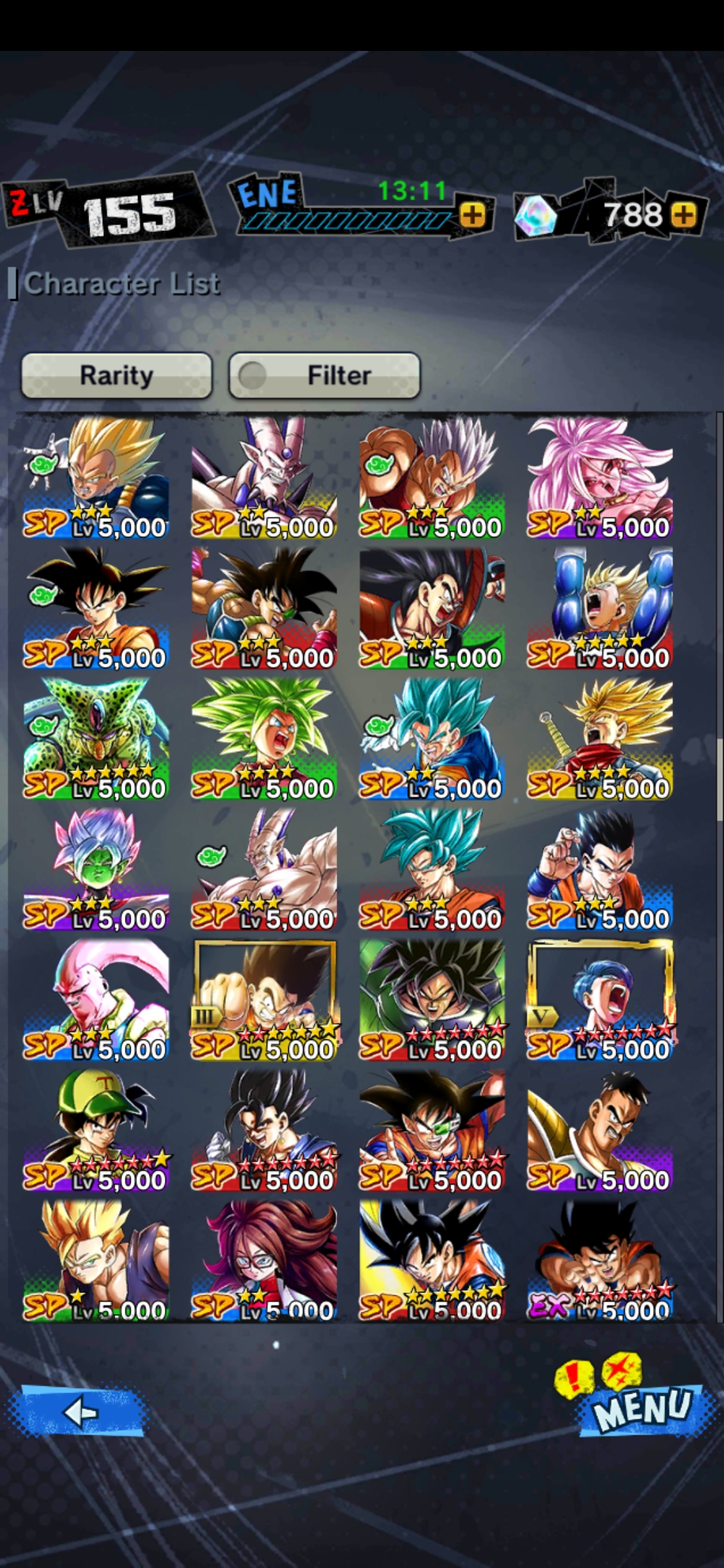Go back using the blue arrow button
The height and width of the screenshot is (1568, 724).
(x=79, y=1413)
